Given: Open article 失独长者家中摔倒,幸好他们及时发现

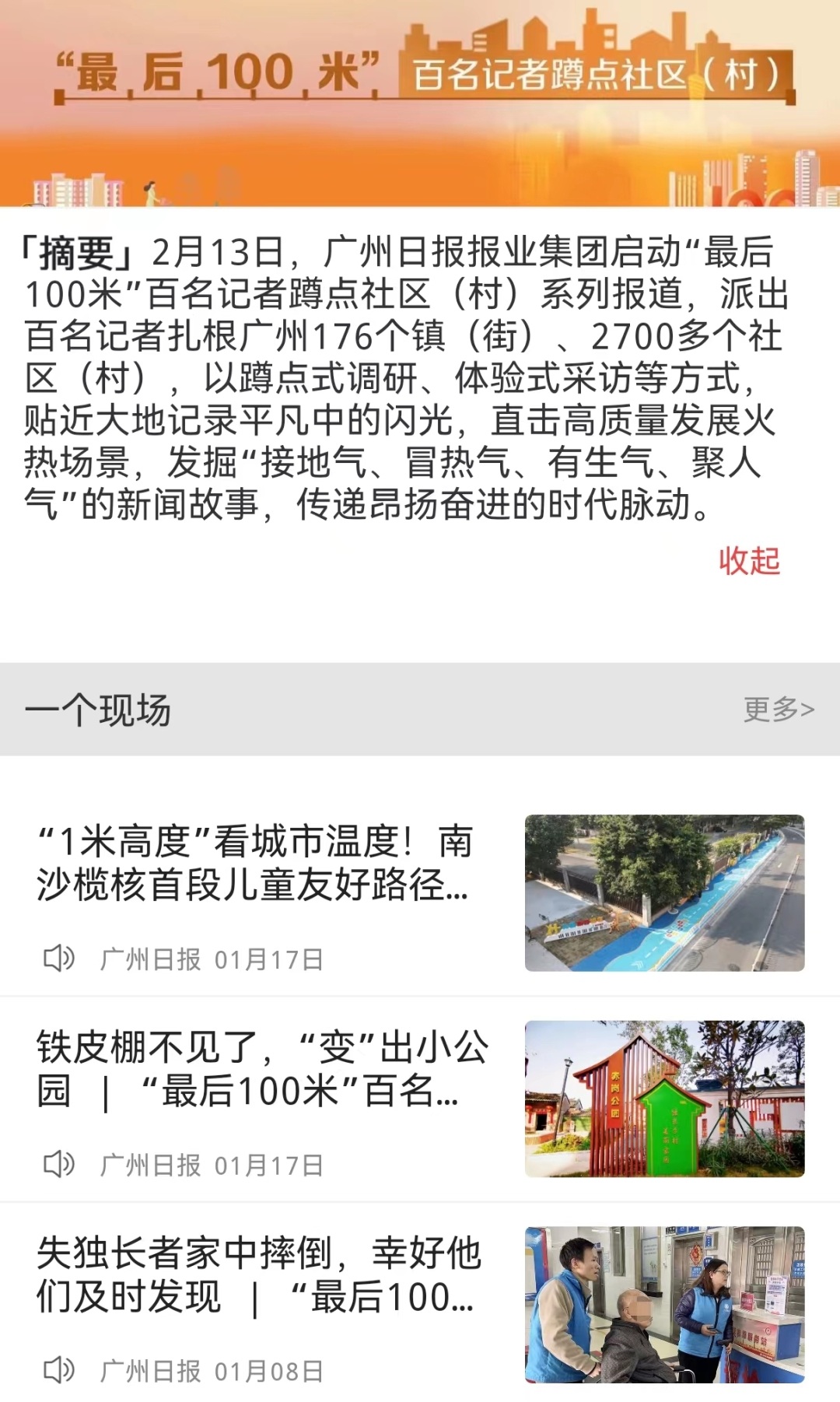Looking at the screenshot, I should (258, 1274).
